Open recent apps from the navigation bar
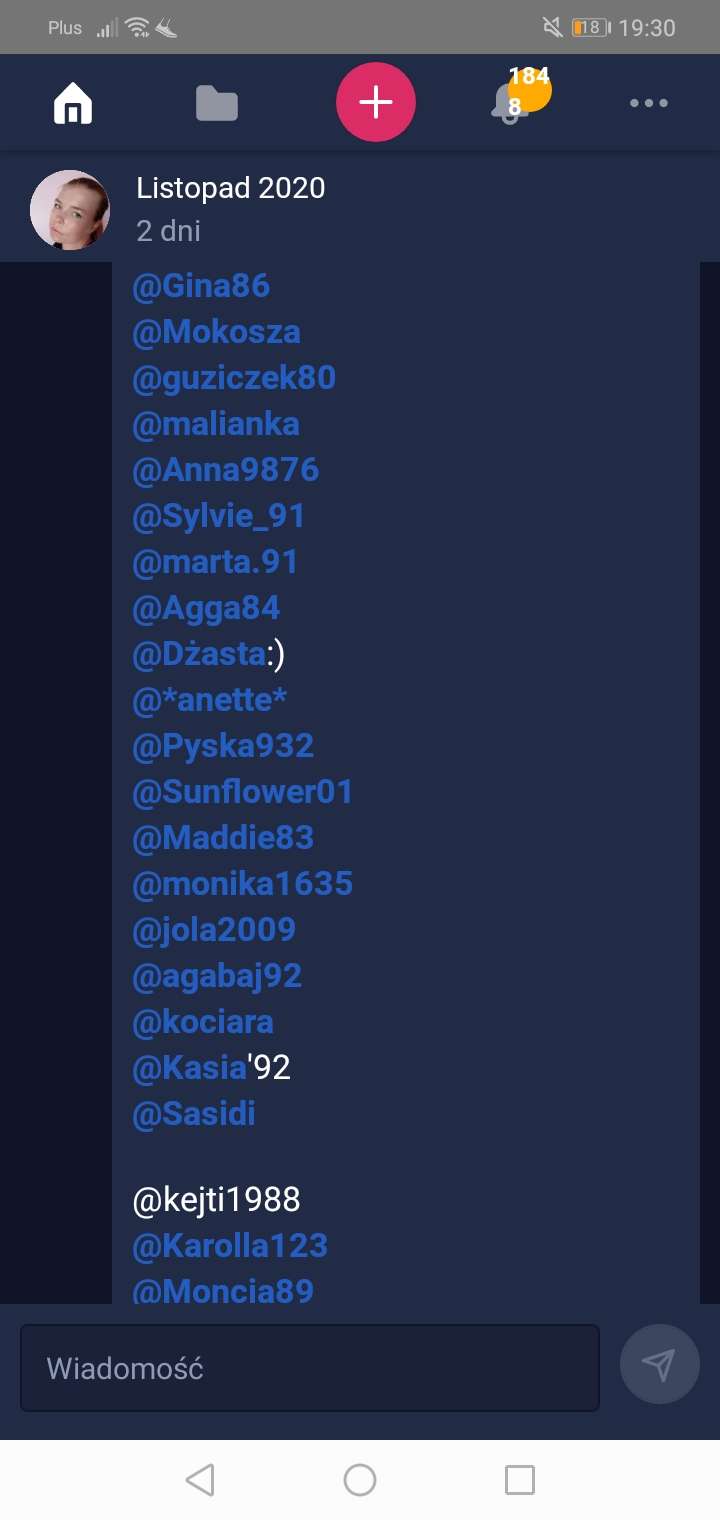The image size is (720, 1520). 520,1480
